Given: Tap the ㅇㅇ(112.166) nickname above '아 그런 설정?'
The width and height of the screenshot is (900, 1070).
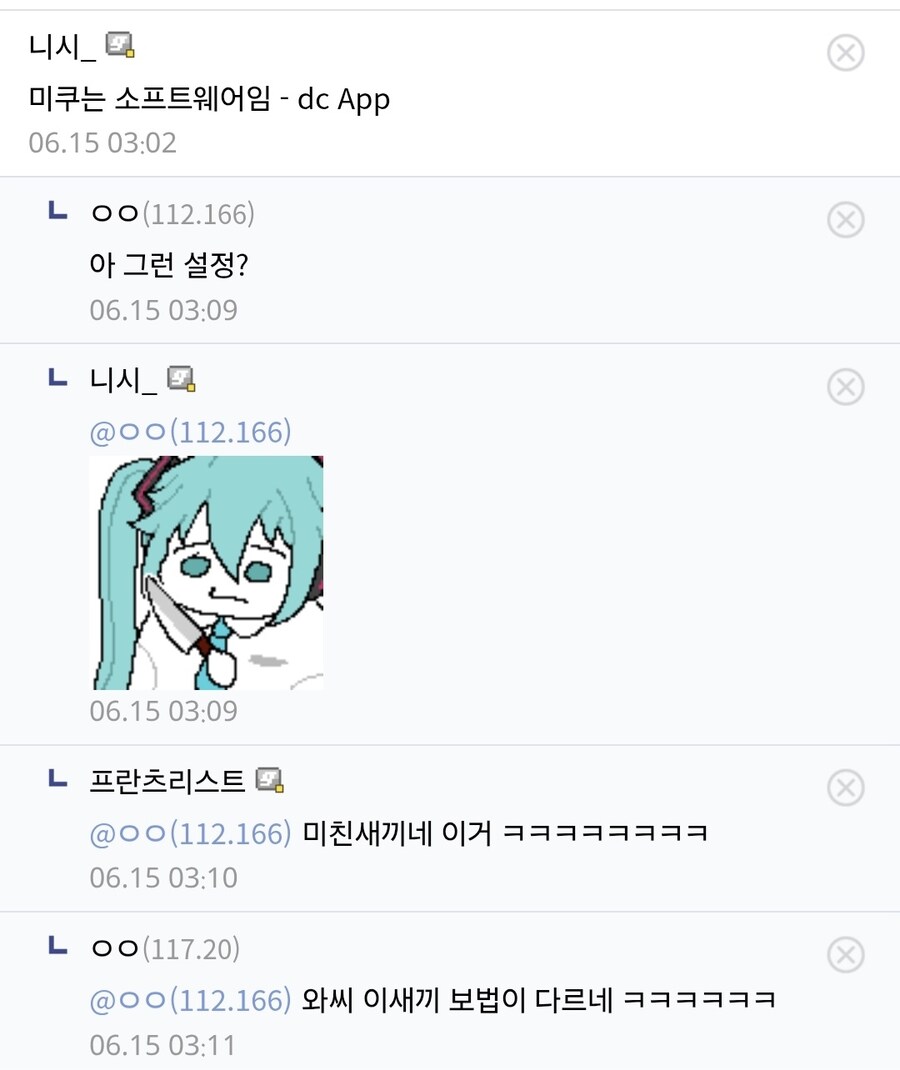Looking at the screenshot, I should [x=172, y=214].
